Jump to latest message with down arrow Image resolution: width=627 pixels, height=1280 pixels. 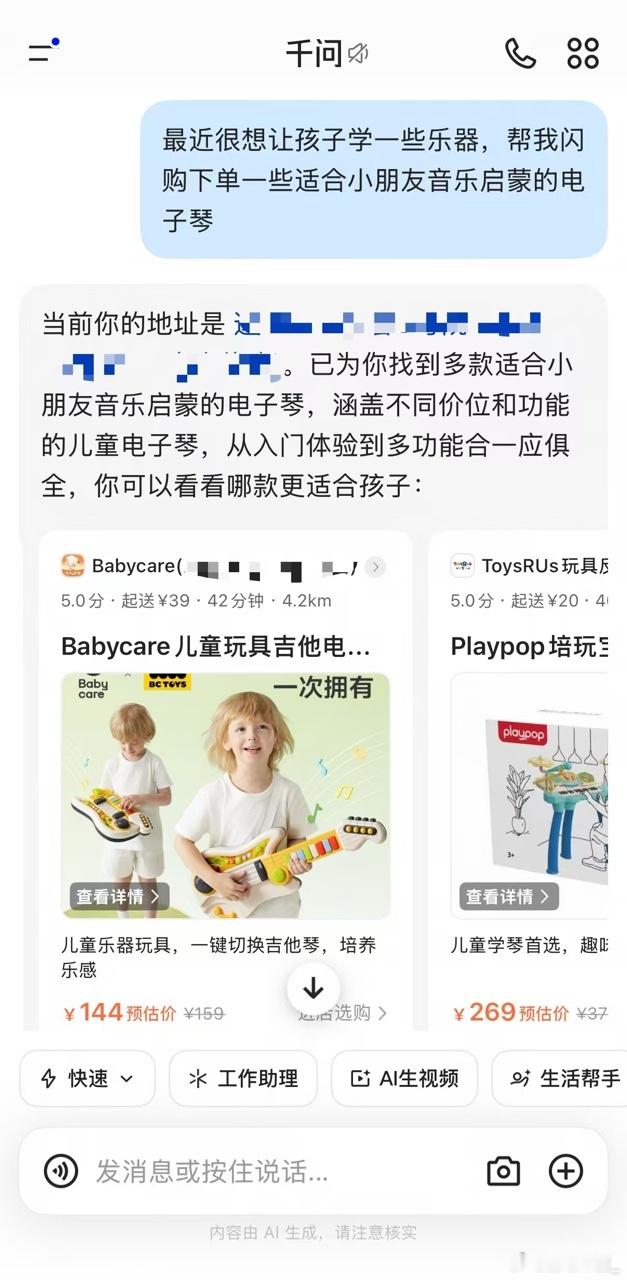tap(314, 989)
